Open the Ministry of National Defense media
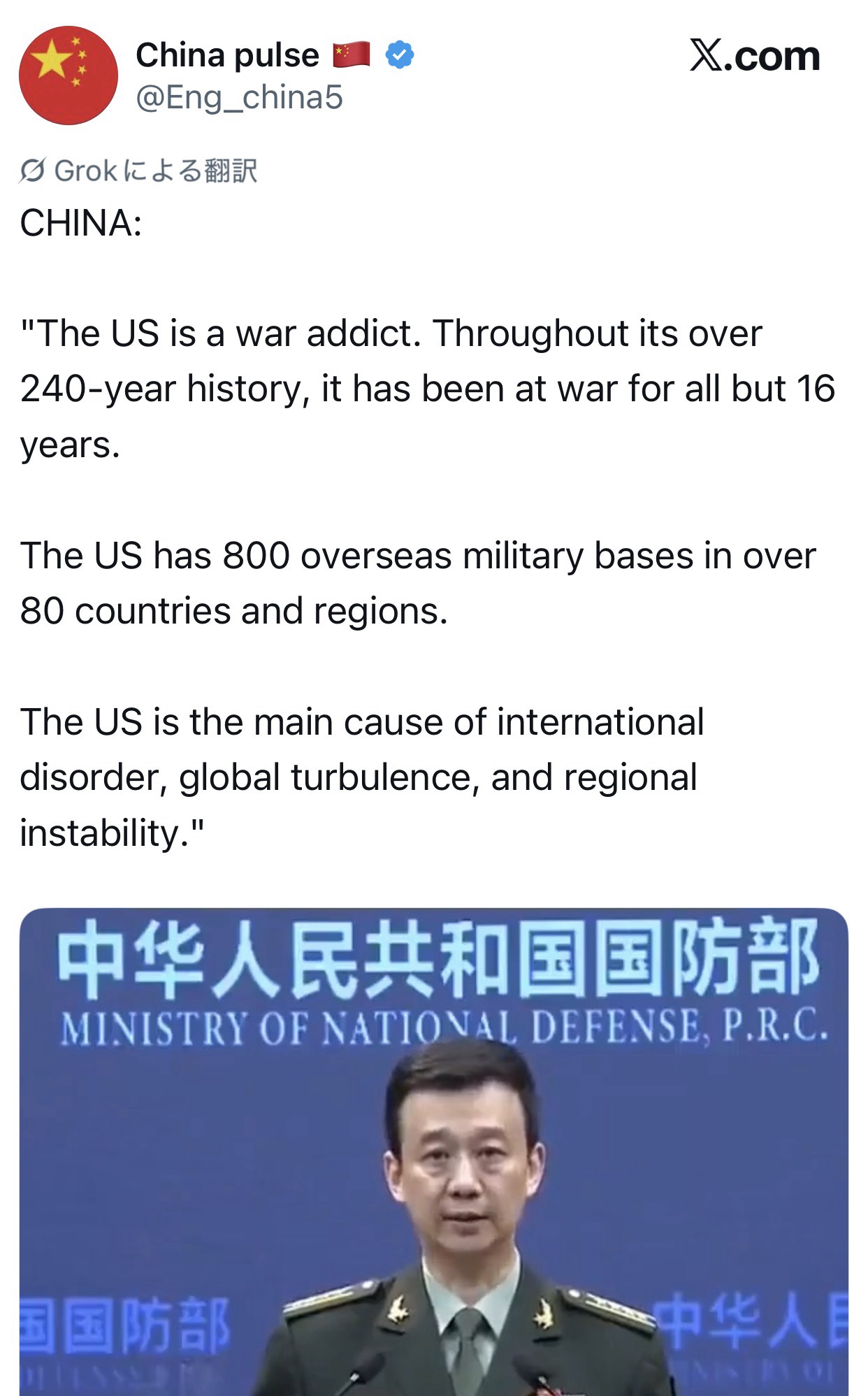868x1396 pixels. coord(433,1153)
